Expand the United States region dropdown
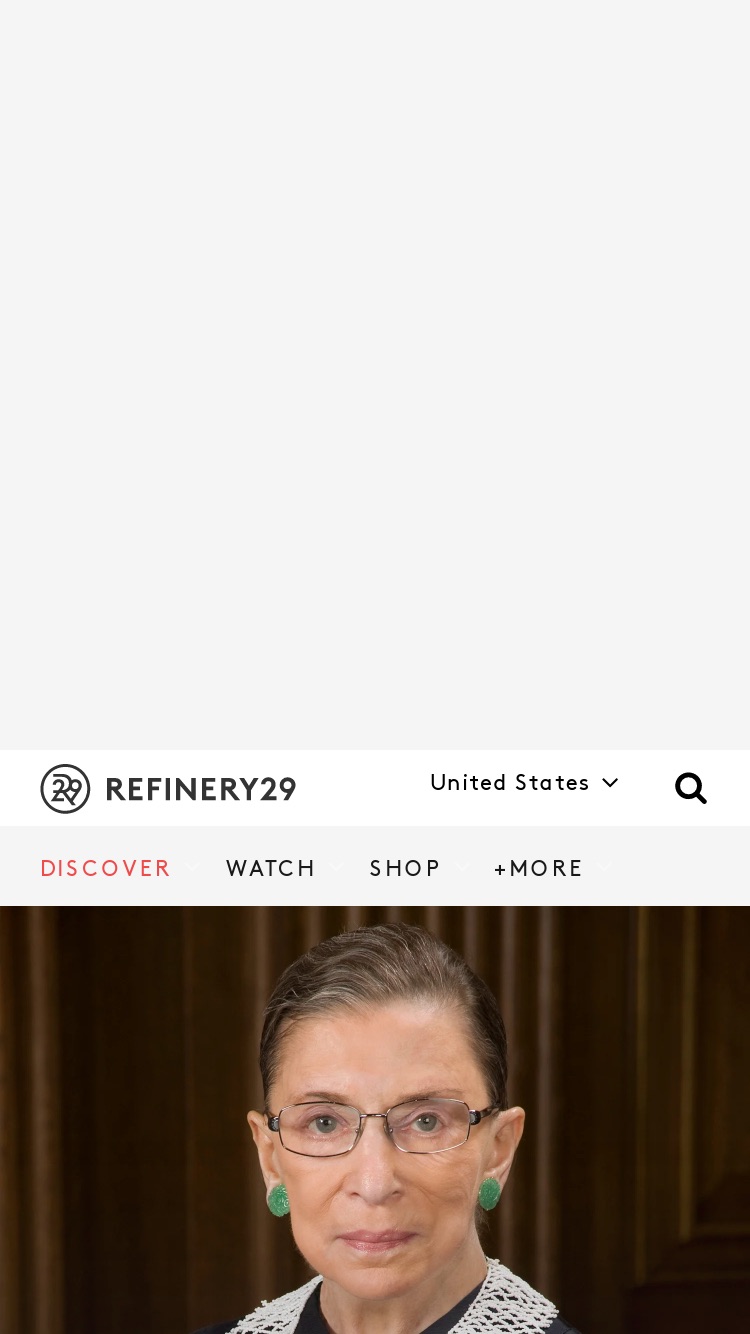750x1334 pixels. click(524, 783)
